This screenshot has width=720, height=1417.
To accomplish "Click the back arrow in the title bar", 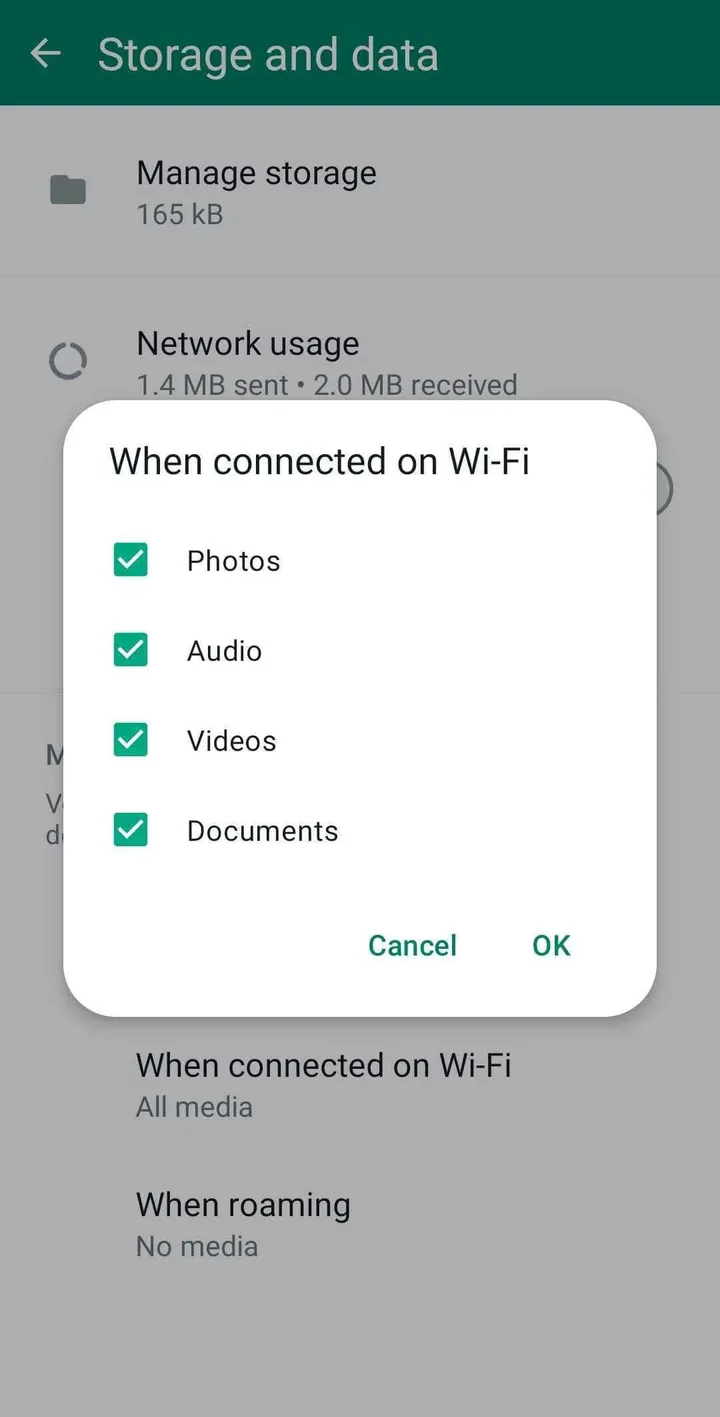I will [46, 54].
